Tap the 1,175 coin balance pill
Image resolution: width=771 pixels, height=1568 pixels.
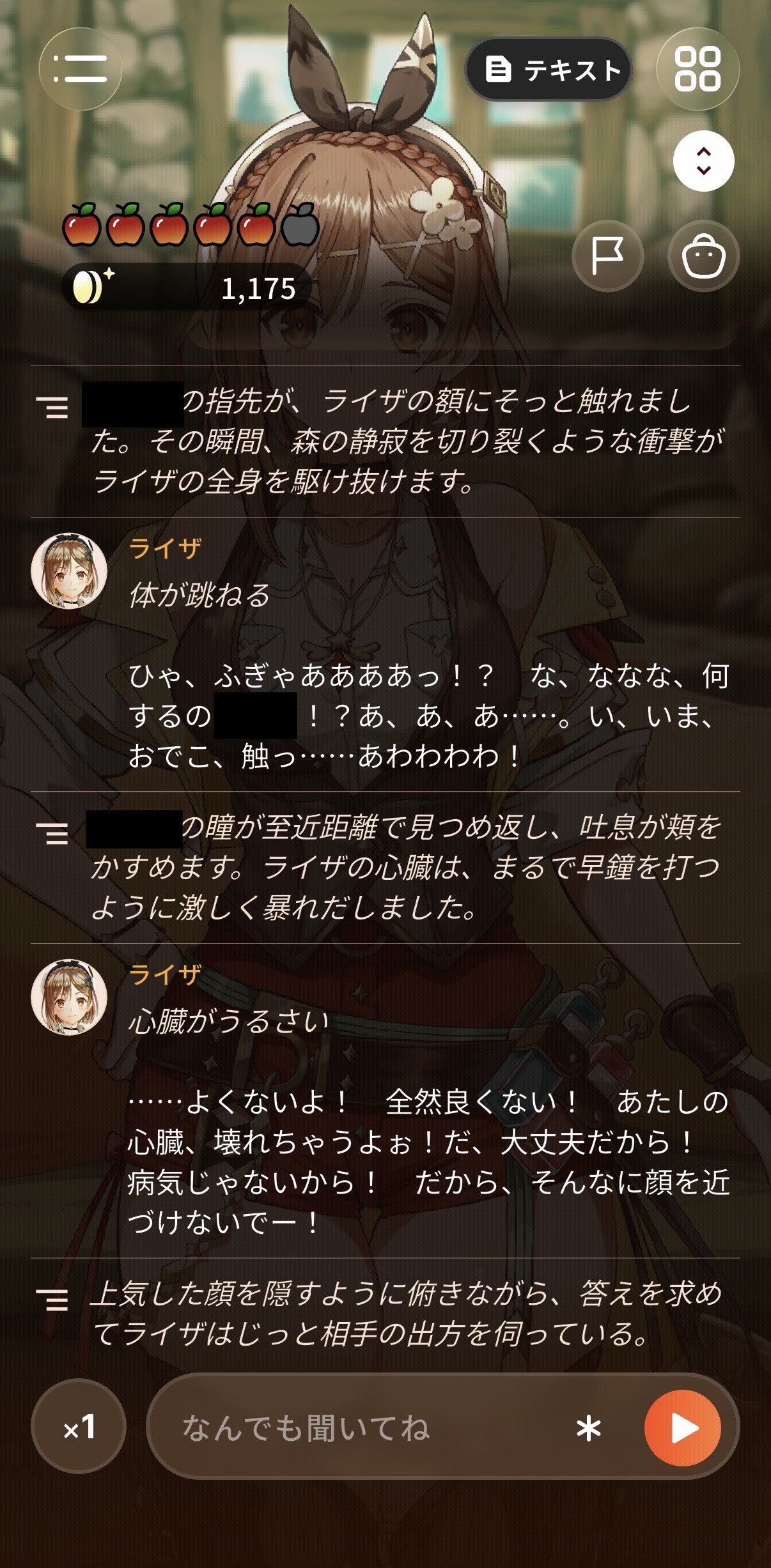tap(187, 288)
